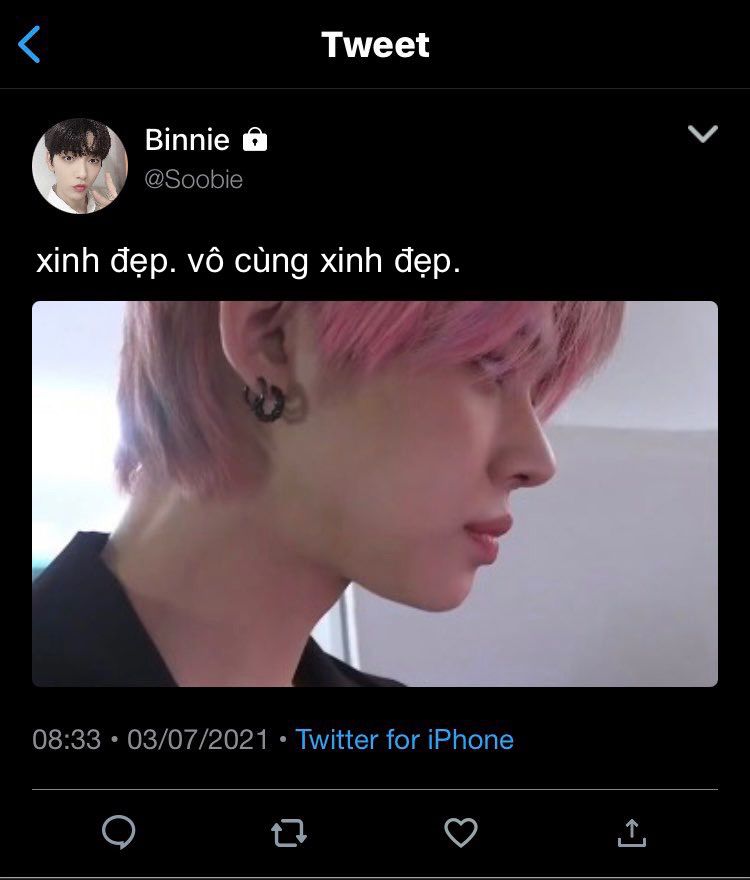
Task: Open the Twitter for iPhone link
Action: [404, 740]
